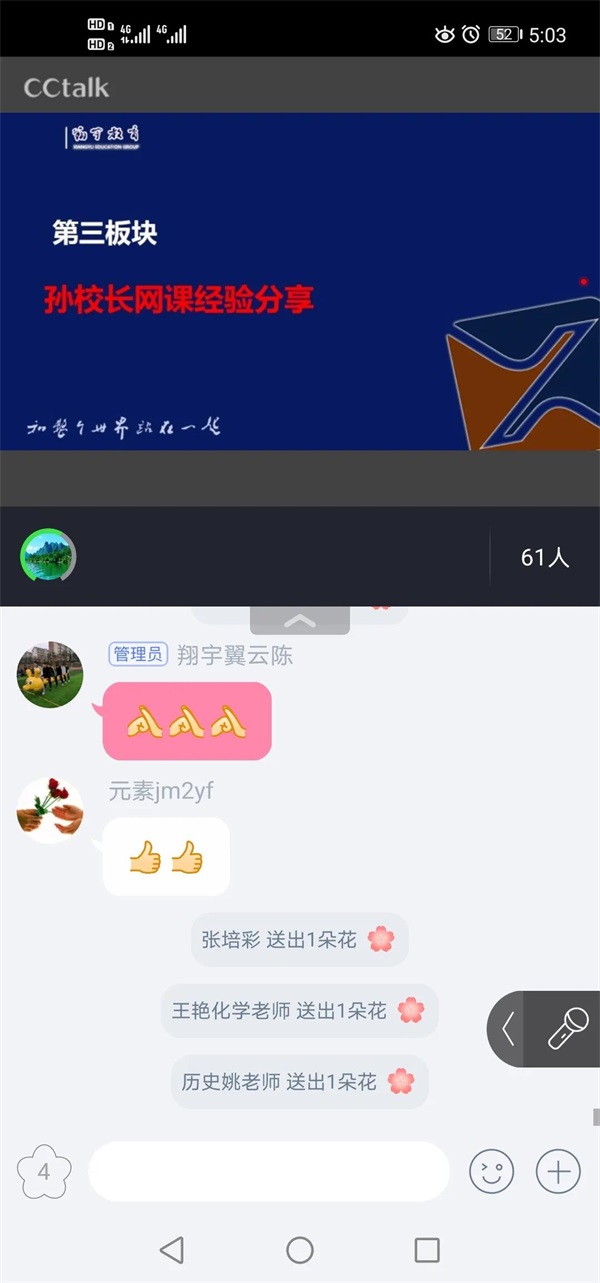The height and width of the screenshot is (1283, 600).
Task: Open 翔宇翼云陈's profile avatar
Action: click(50, 675)
